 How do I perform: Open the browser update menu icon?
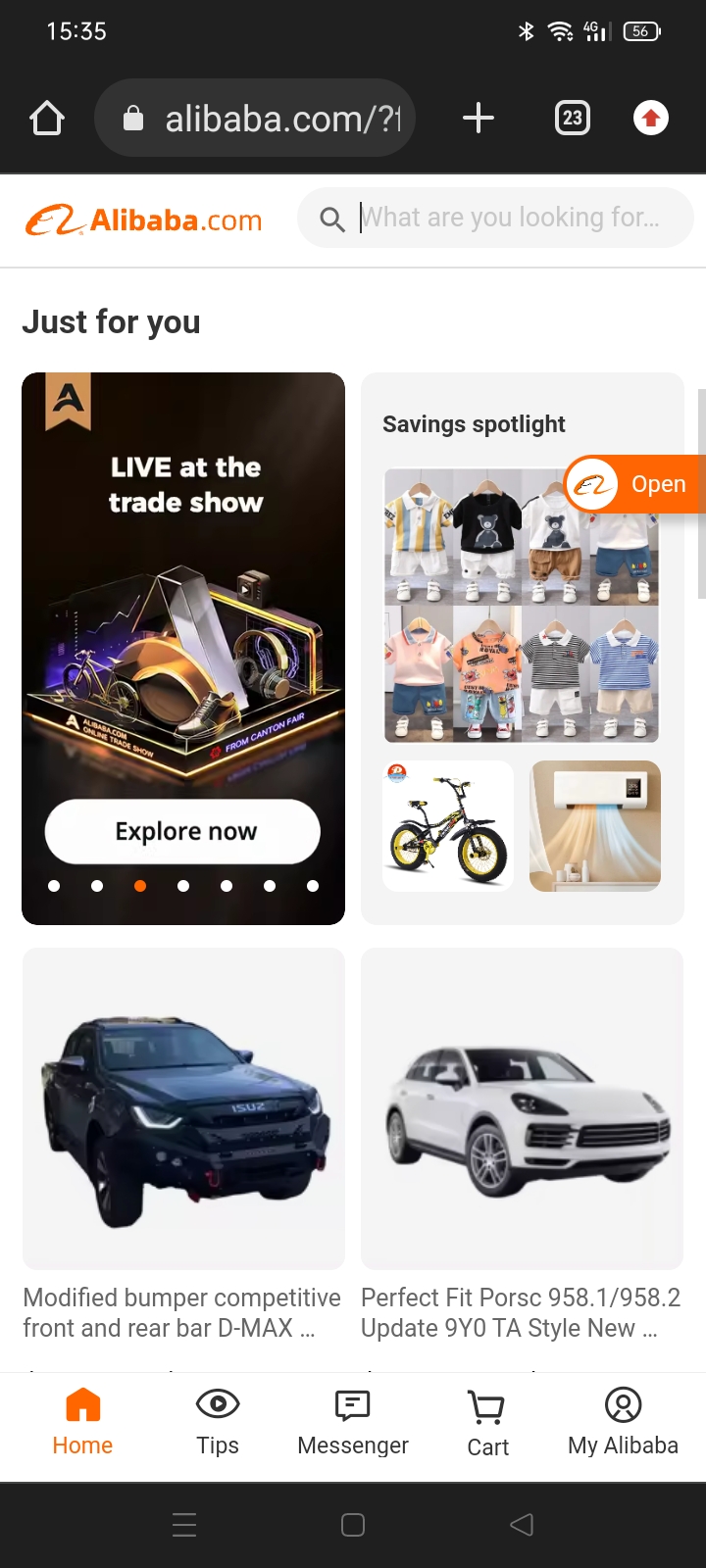tap(650, 119)
